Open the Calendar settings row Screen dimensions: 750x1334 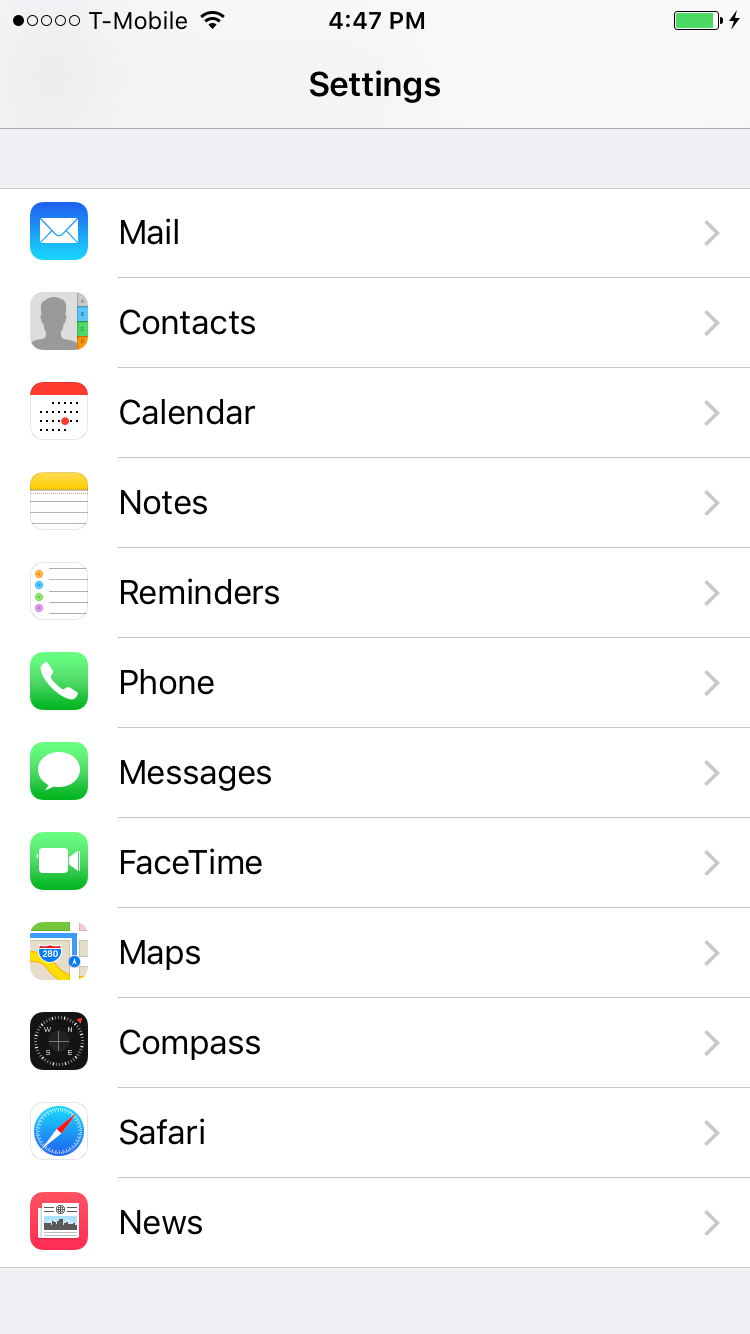[x=375, y=413]
